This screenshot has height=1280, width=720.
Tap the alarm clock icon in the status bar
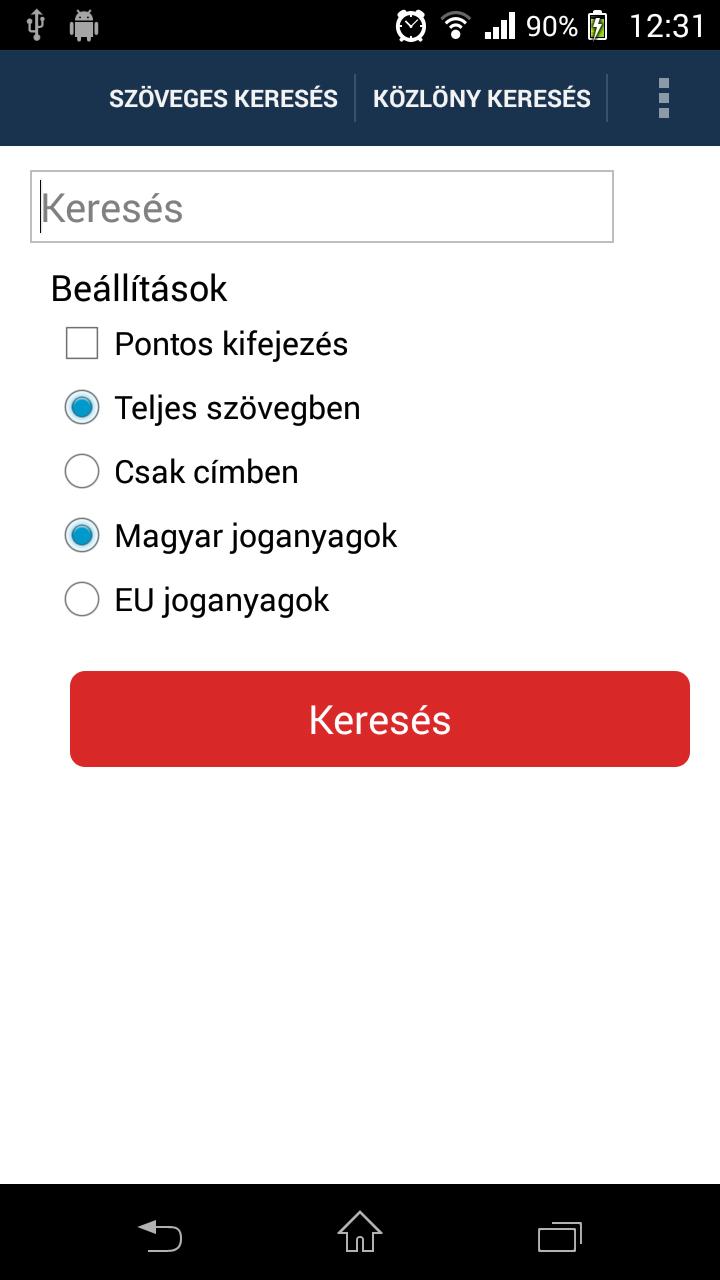[x=409, y=25]
